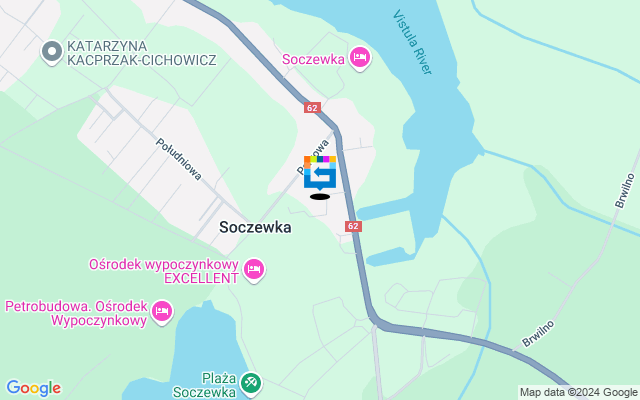Open the Petrobudowa Ośrodek Wypoczynkowy marker
Viewport: 640px width, 400px height.
[x=162, y=313]
